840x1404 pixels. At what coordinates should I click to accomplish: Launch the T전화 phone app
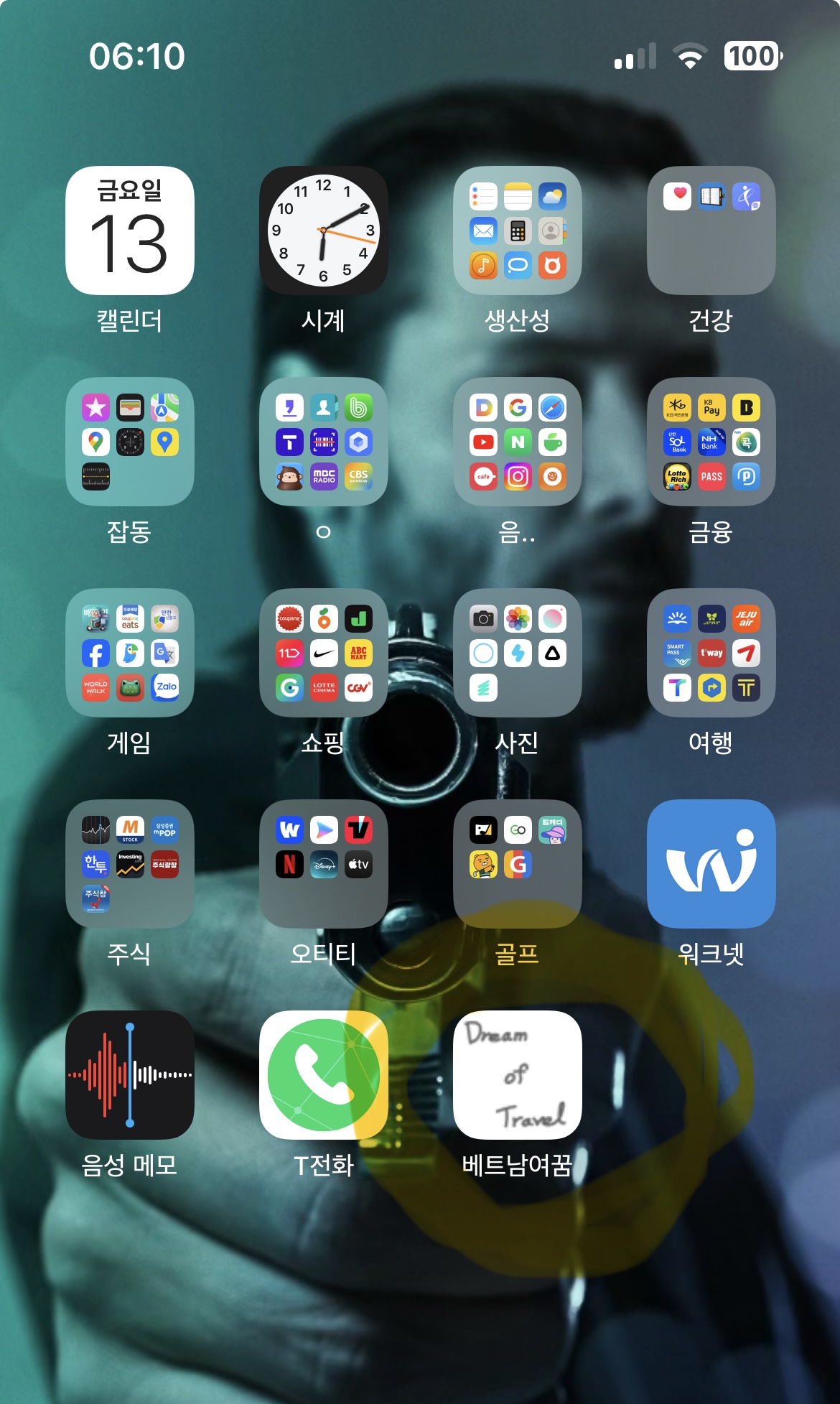323,1075
